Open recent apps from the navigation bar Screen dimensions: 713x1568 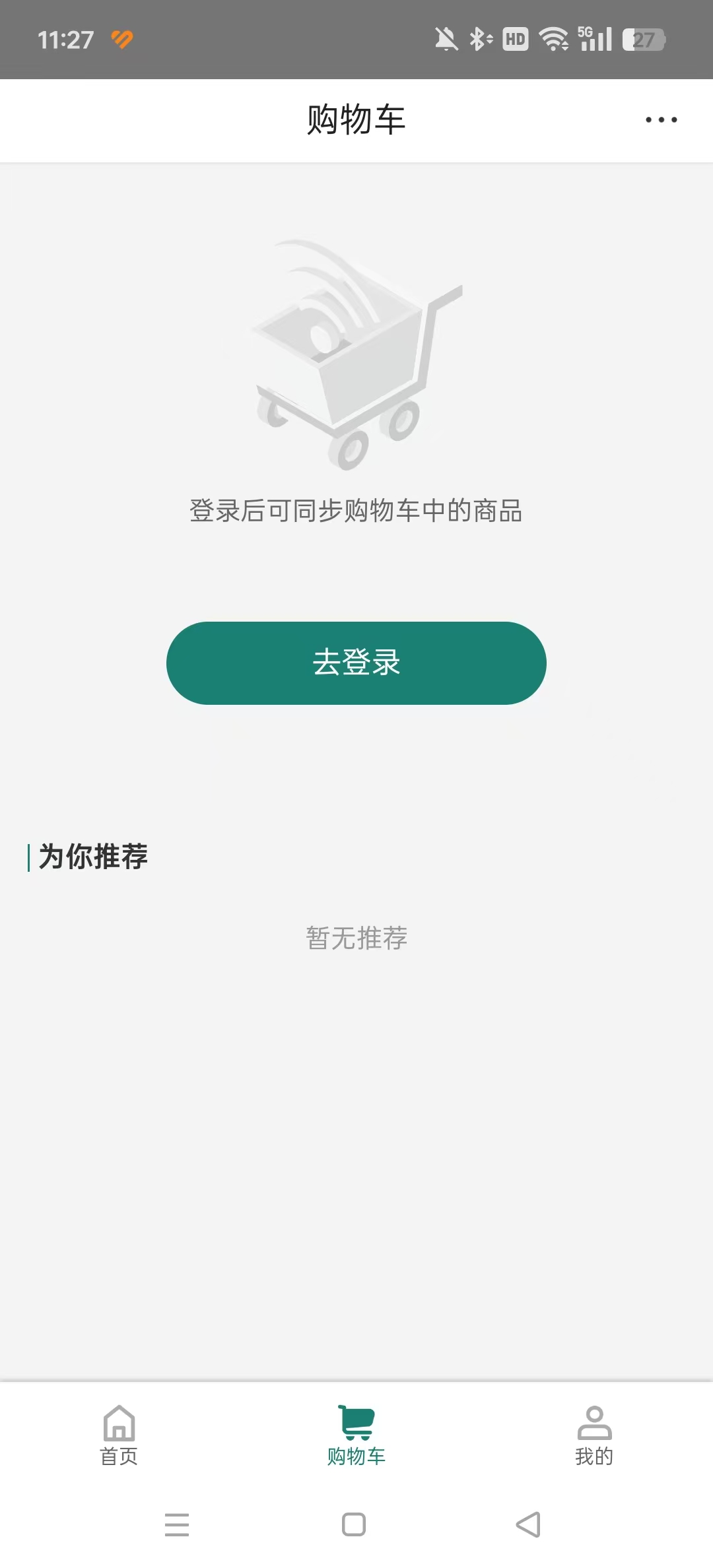177,1524
